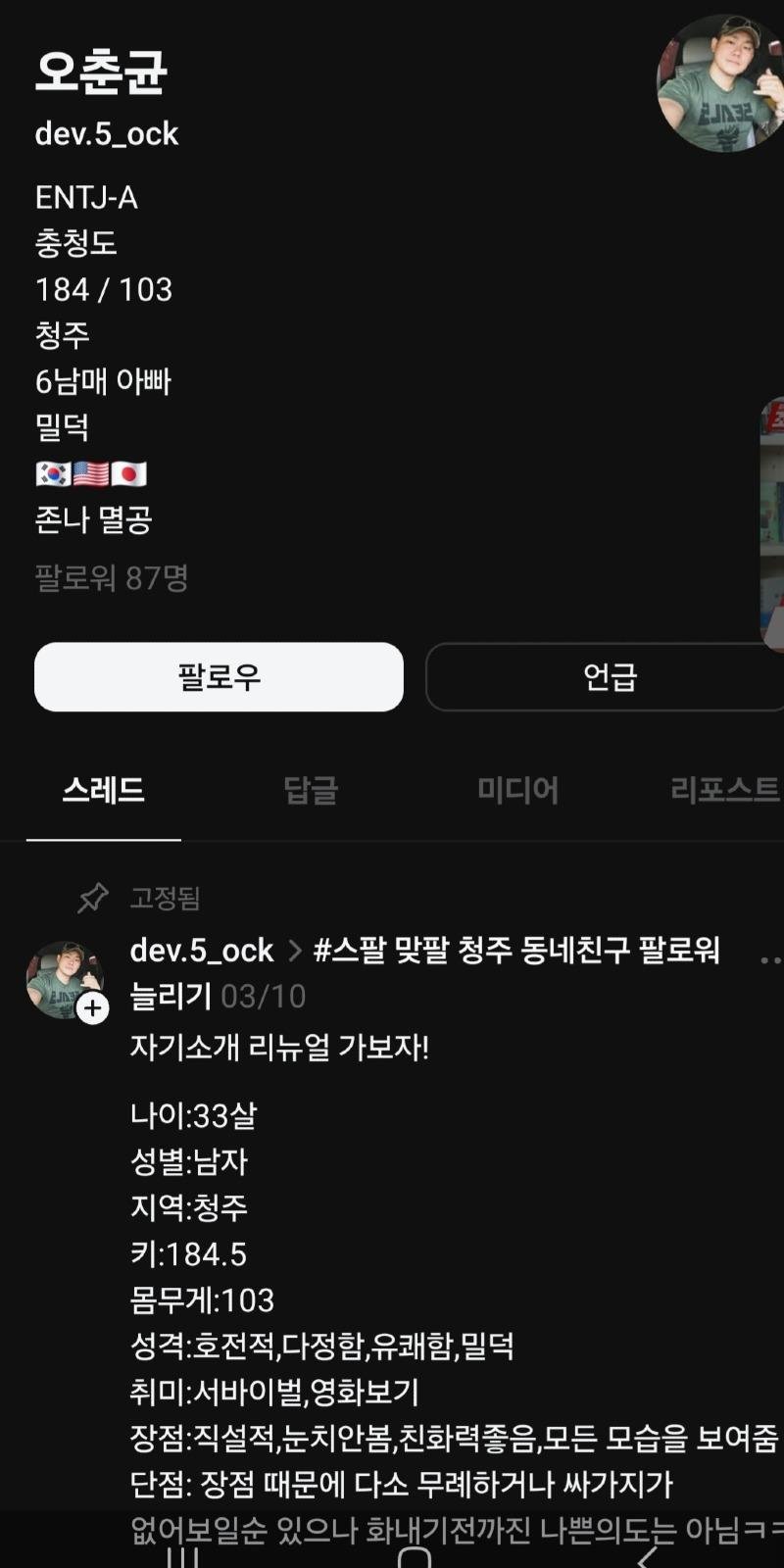Viewport: 784px width, 1568px height.
Task: Switch to the 답글 tab
Action: 311,790
